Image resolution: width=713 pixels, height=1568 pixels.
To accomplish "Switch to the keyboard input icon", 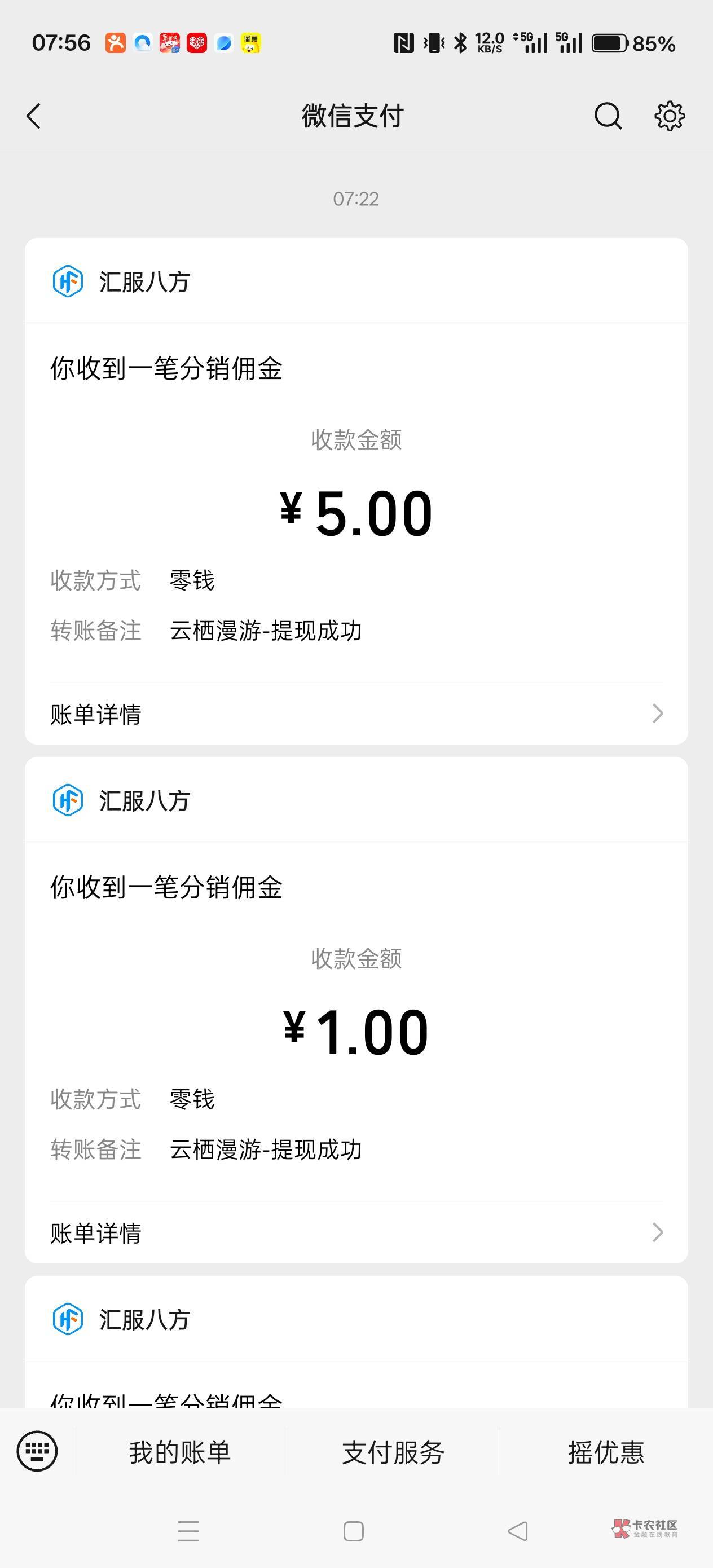I will pyautogui.click(x=37, y=1451).
